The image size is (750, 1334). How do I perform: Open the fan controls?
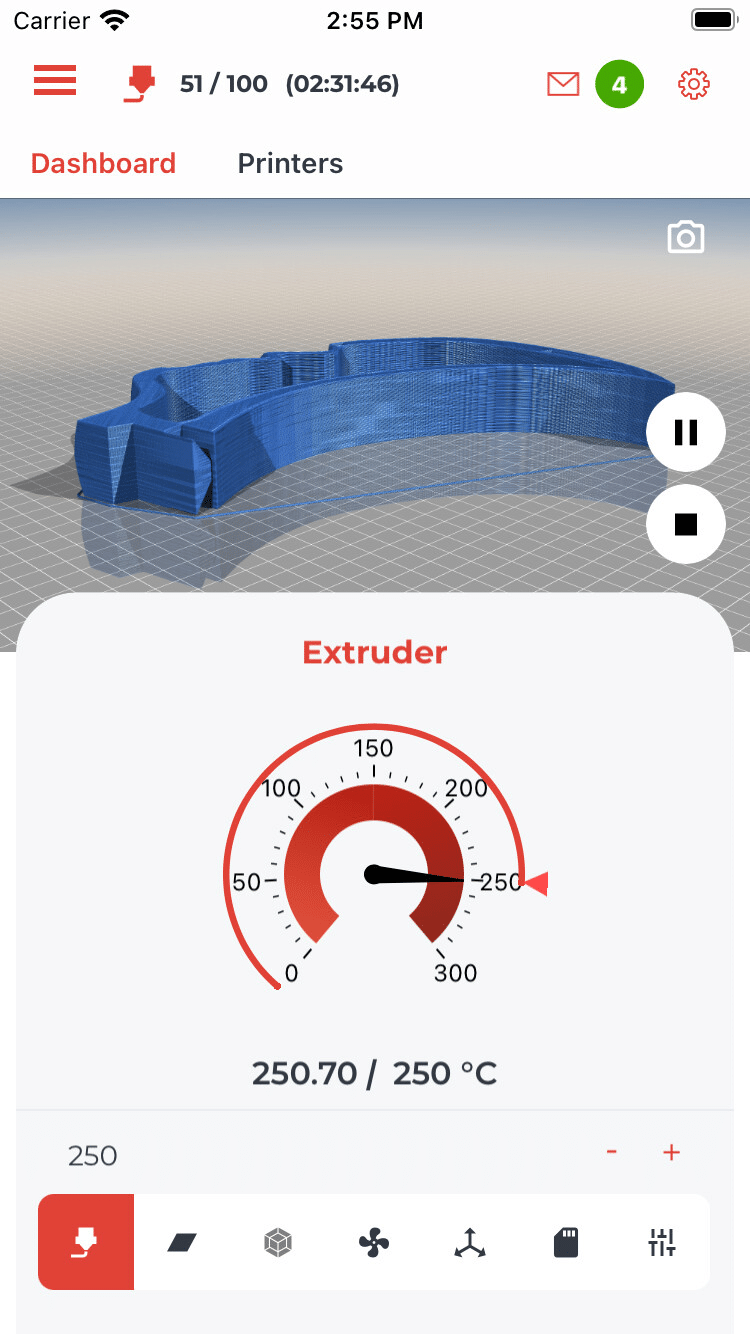pyautogui.click(x=373, y=1242)
